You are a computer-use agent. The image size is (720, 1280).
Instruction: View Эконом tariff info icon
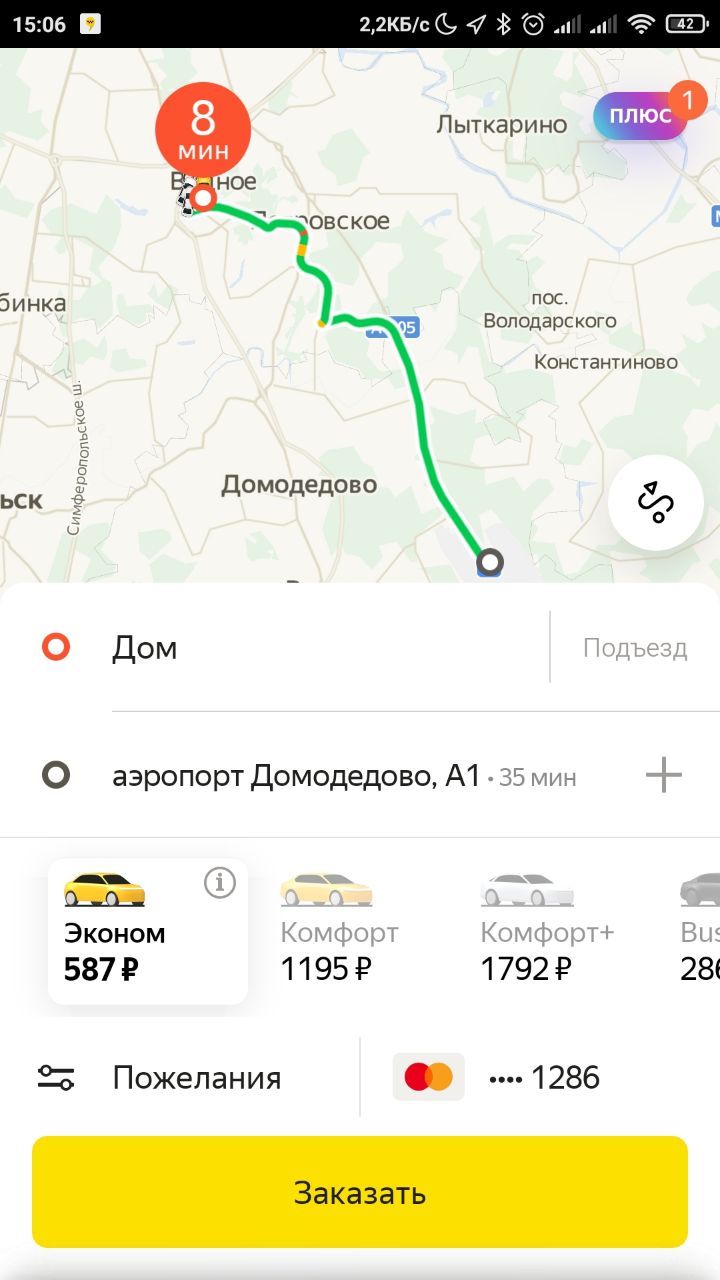220,882
